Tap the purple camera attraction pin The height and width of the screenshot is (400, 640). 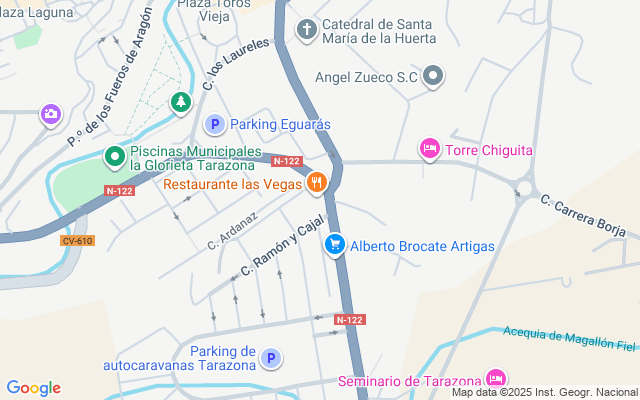point(50,114)
